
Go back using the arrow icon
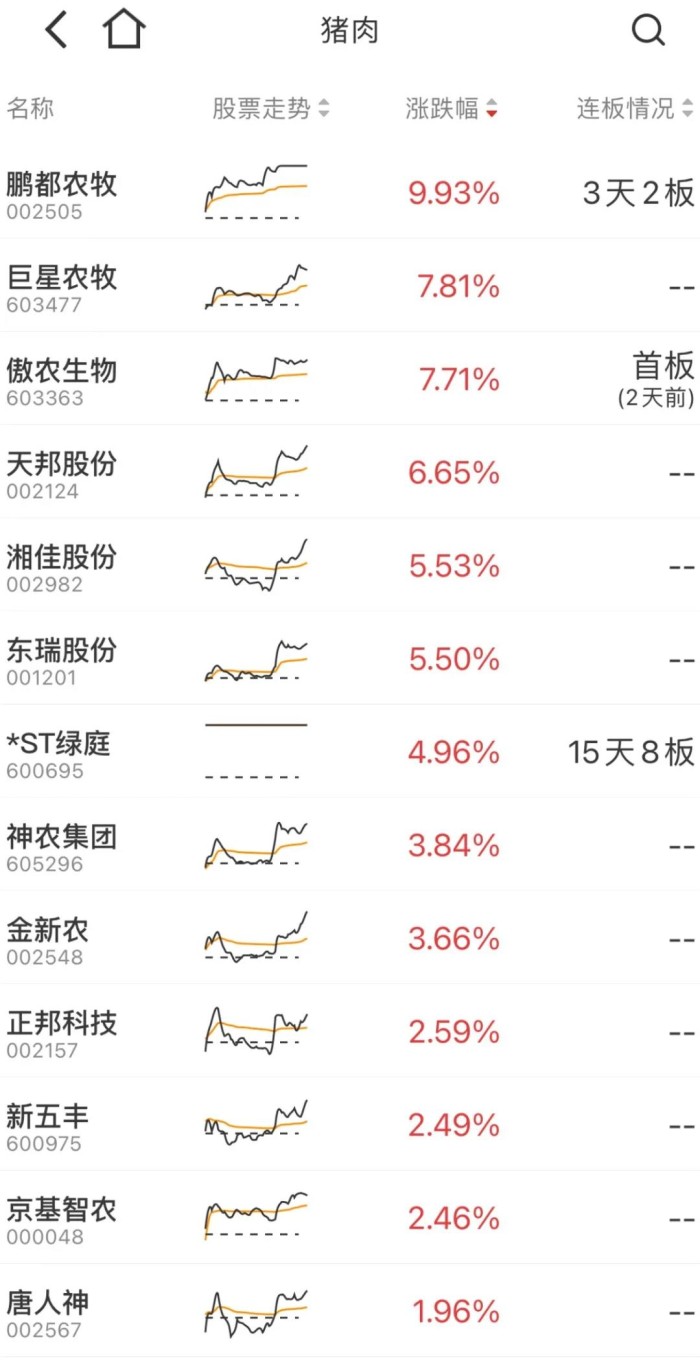[x=56, y=30]
